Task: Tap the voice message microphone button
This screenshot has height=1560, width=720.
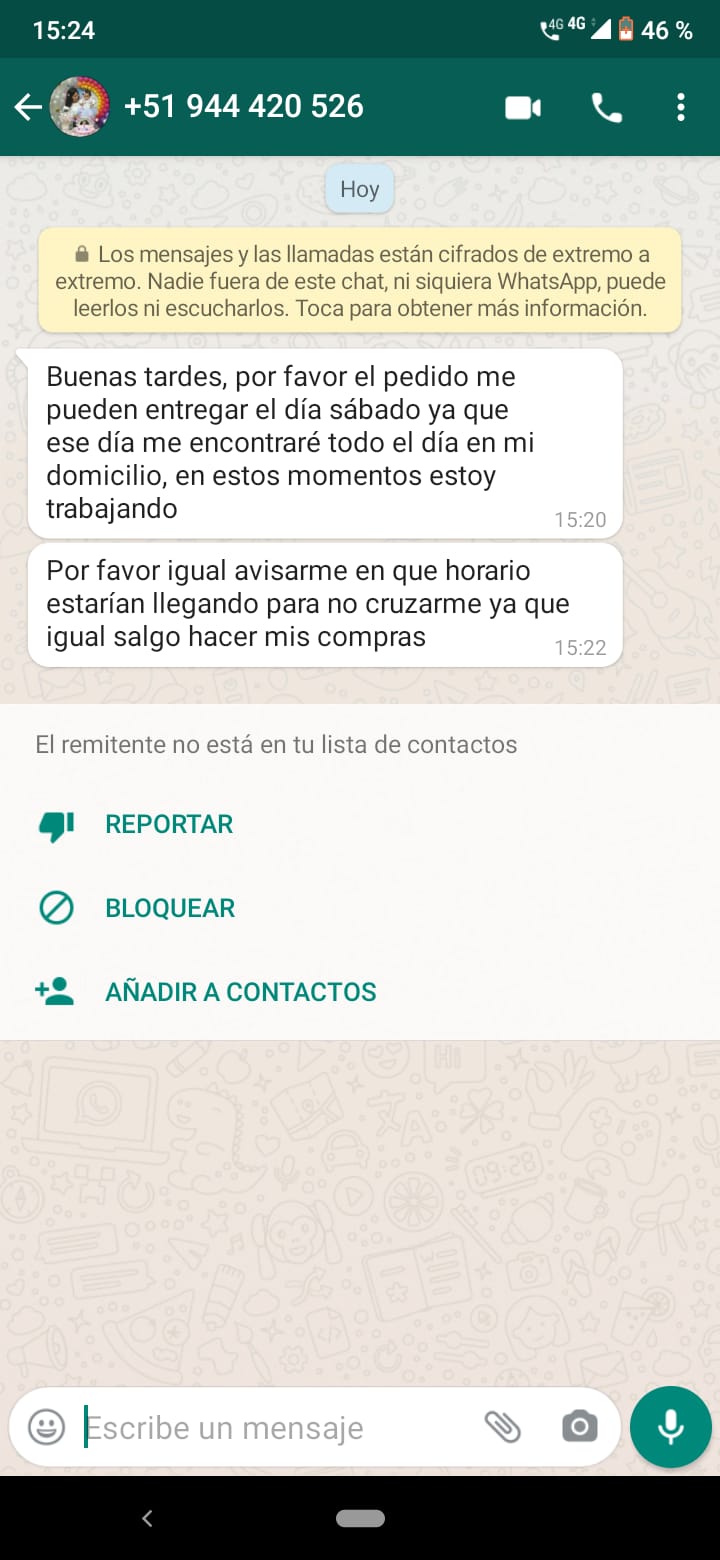Action: 671,1427
